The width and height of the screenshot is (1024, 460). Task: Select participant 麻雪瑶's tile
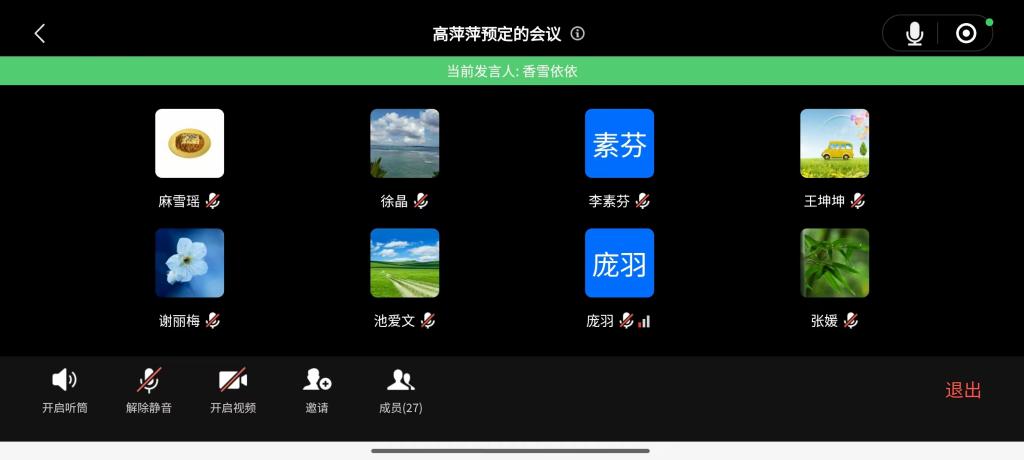coord(189,144)
